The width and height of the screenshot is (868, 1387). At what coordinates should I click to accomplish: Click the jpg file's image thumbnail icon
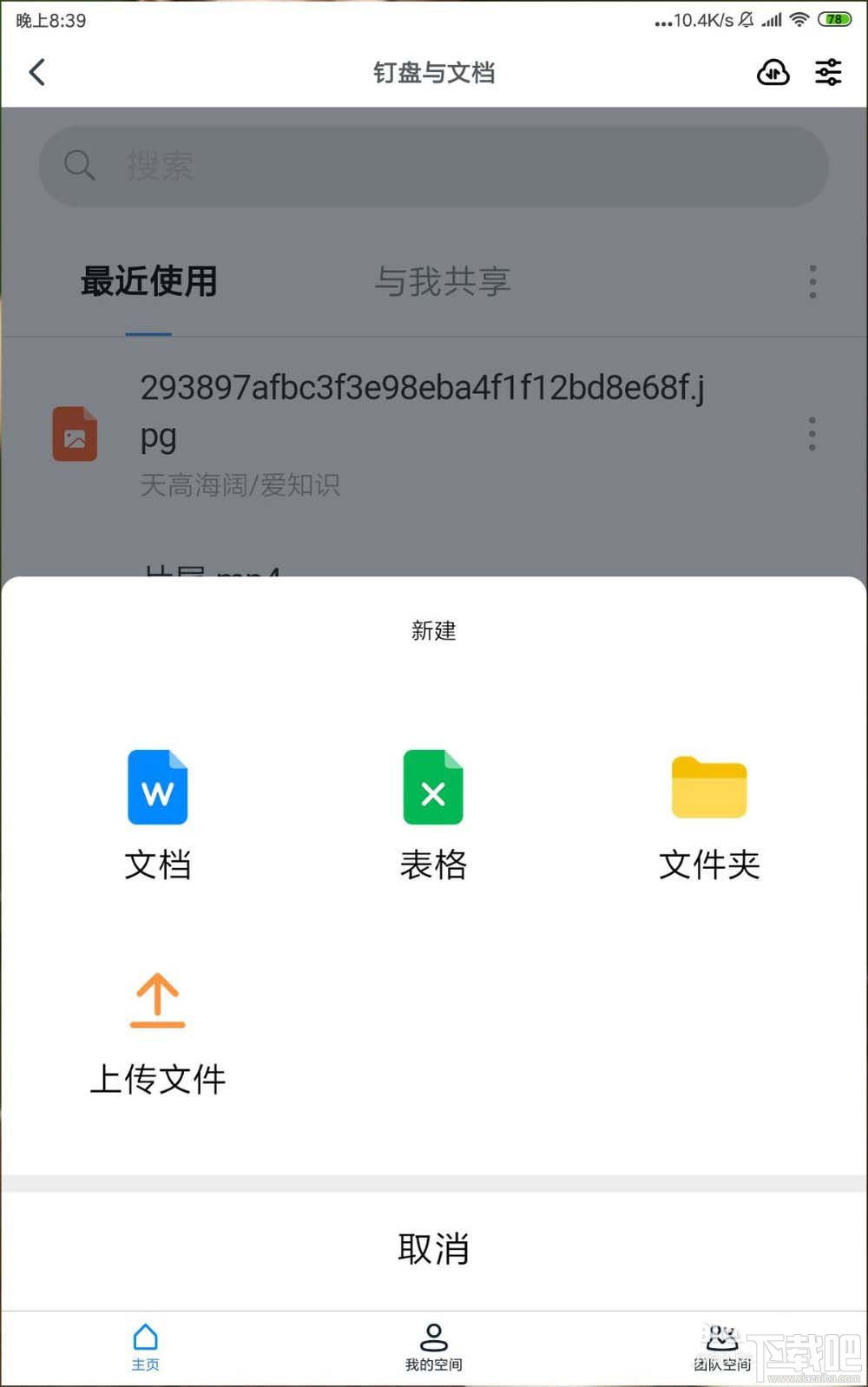tap(74, 434)
